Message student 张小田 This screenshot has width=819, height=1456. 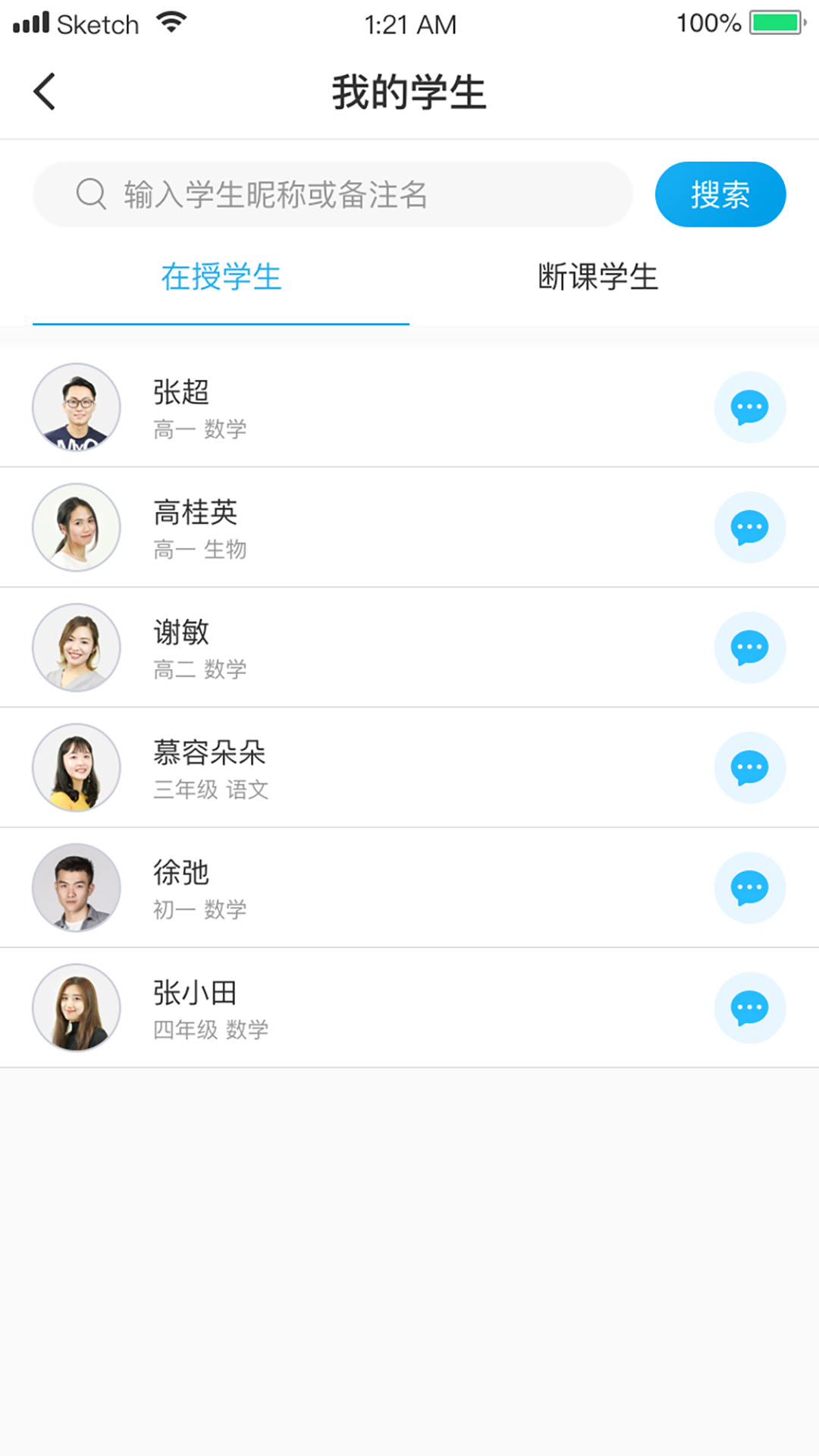click(x=749, y=1008)
